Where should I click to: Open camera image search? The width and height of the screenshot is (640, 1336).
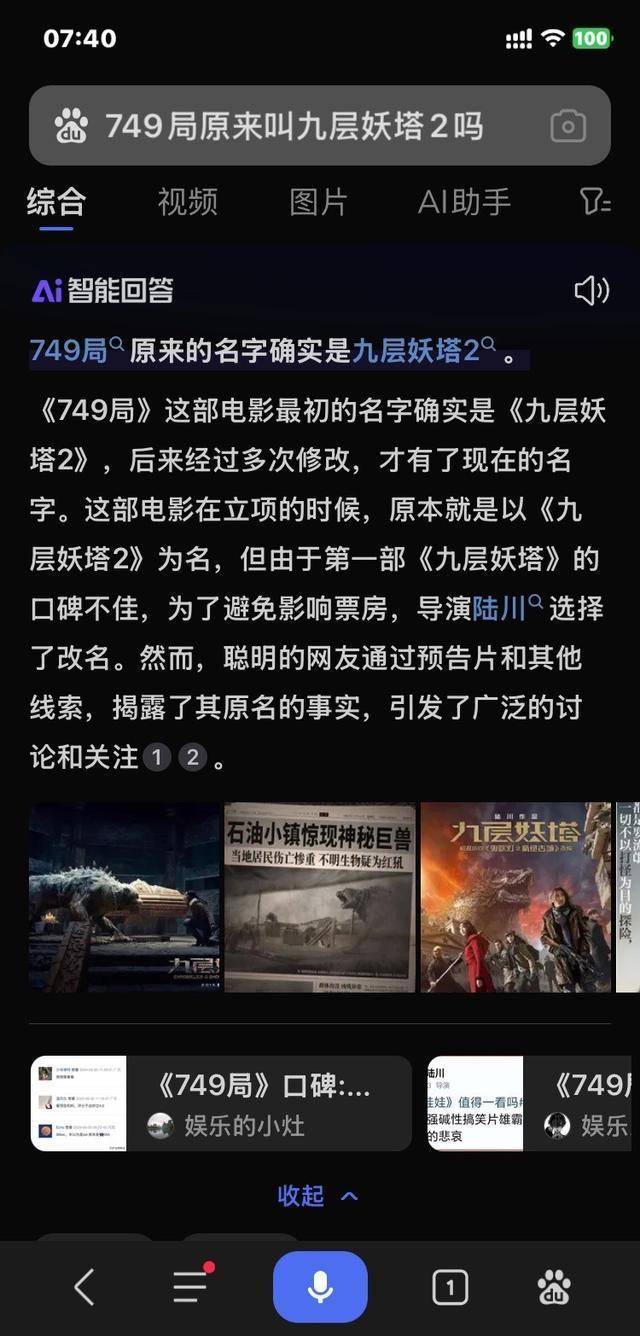568,127
